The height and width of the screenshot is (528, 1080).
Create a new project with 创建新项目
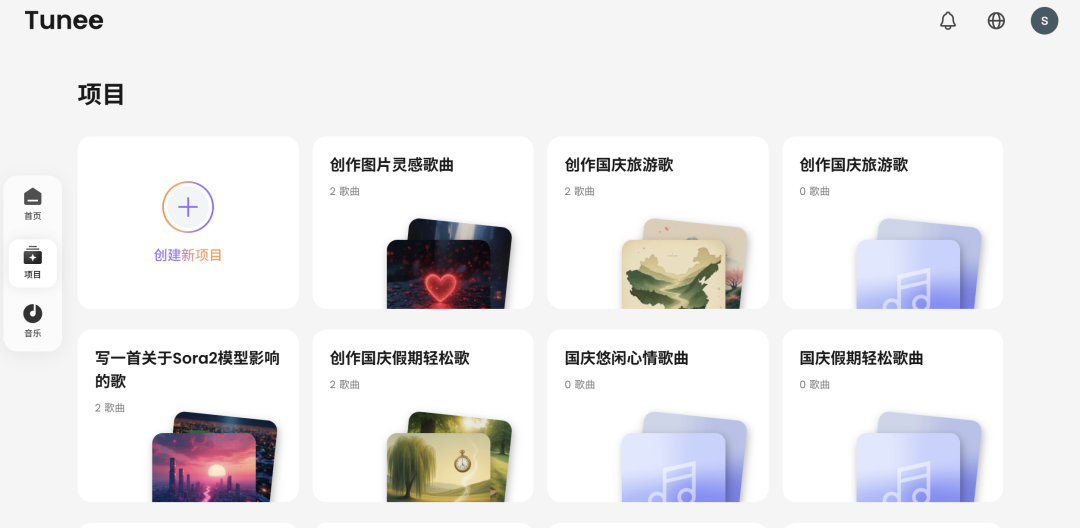[188, 222]
